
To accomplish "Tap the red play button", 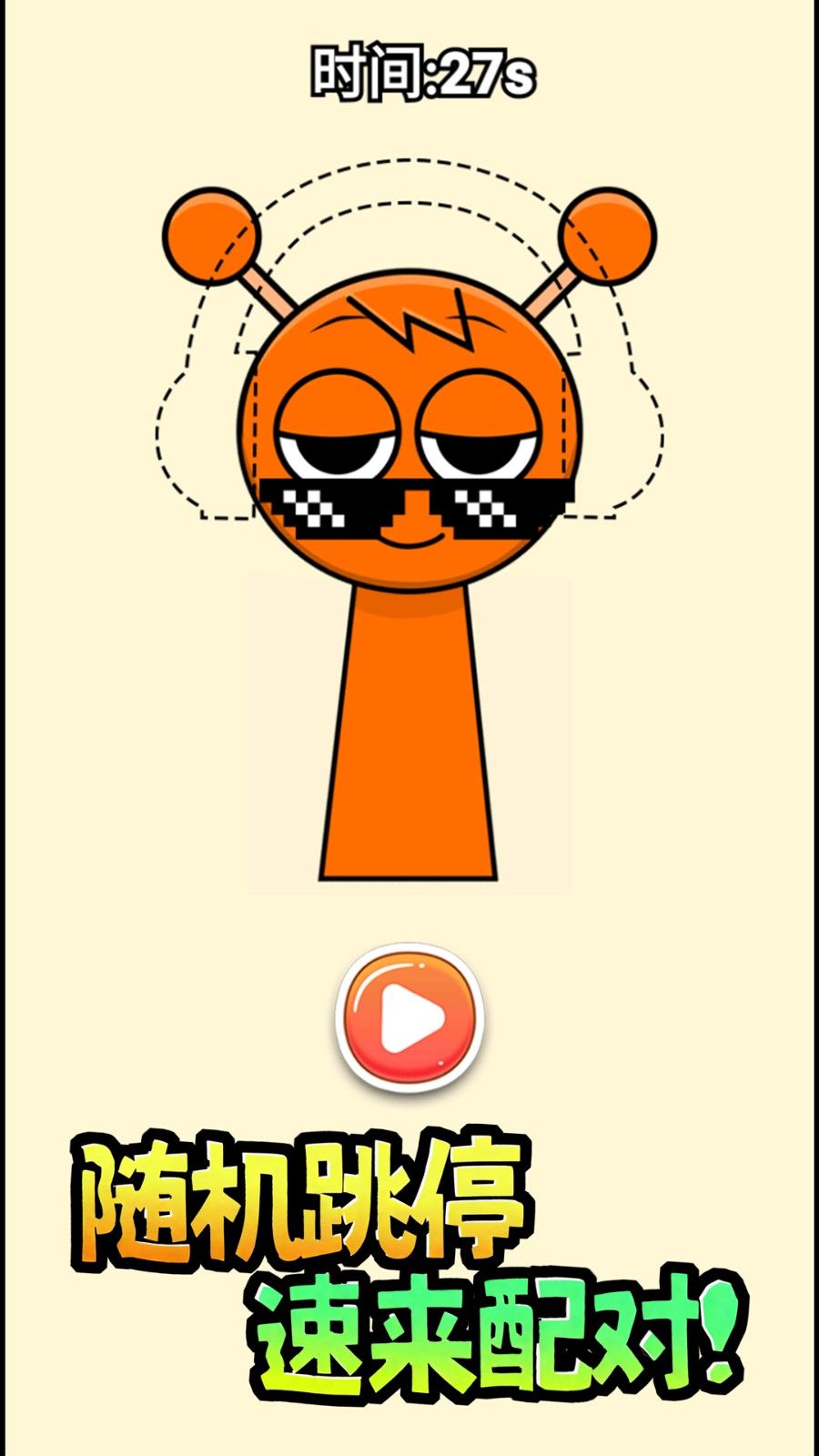I will point(409,1019).
